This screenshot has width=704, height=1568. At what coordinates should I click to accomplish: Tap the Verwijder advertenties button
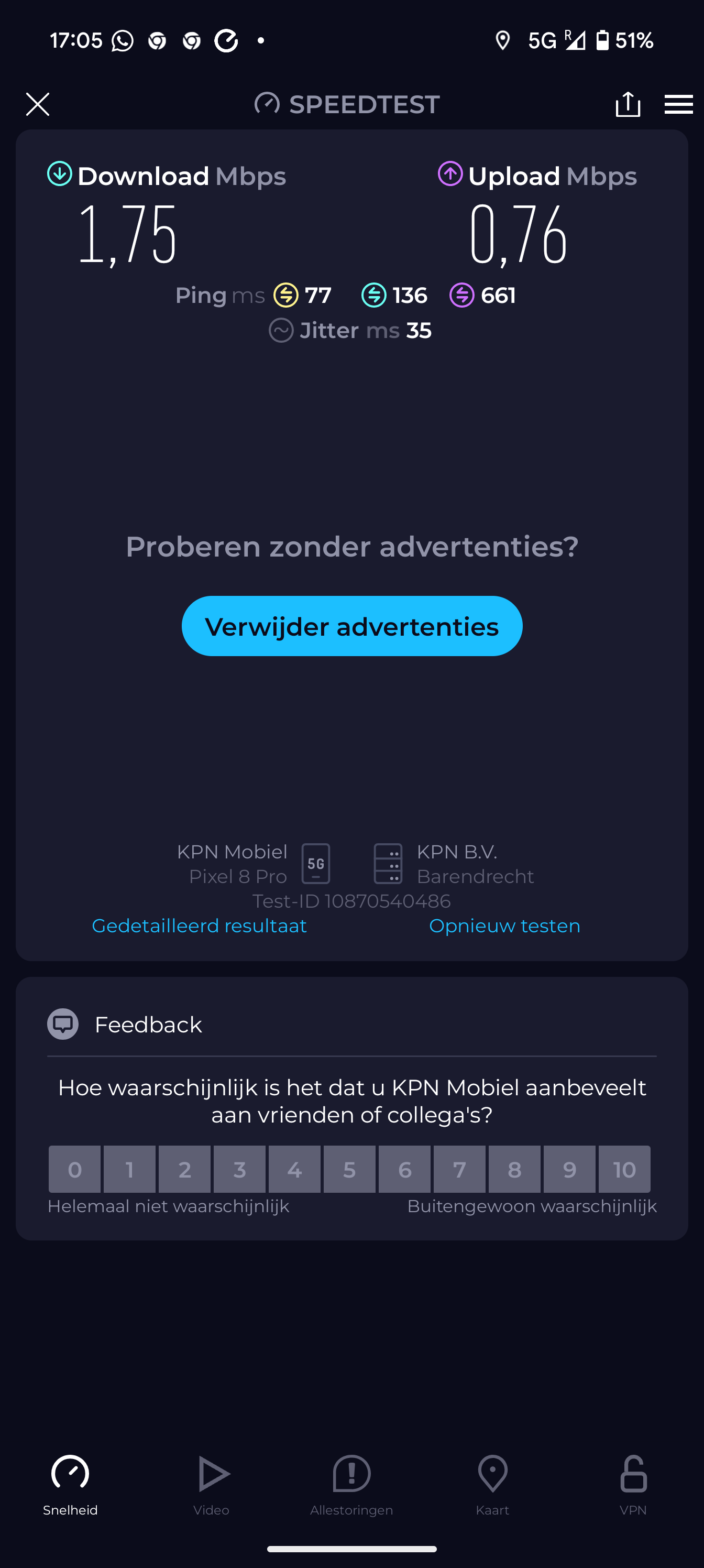point(351,626)
